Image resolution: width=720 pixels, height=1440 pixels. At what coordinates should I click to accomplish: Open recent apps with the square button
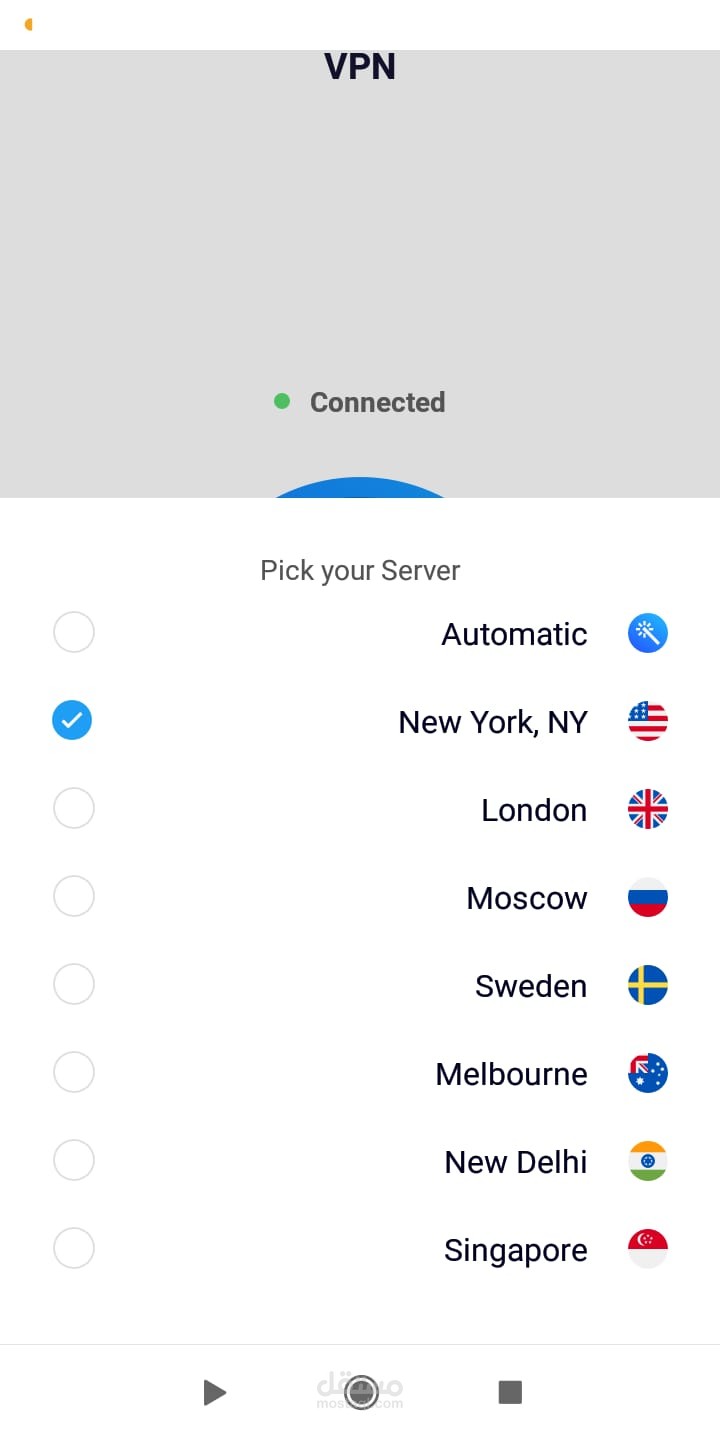(510, 1392)
